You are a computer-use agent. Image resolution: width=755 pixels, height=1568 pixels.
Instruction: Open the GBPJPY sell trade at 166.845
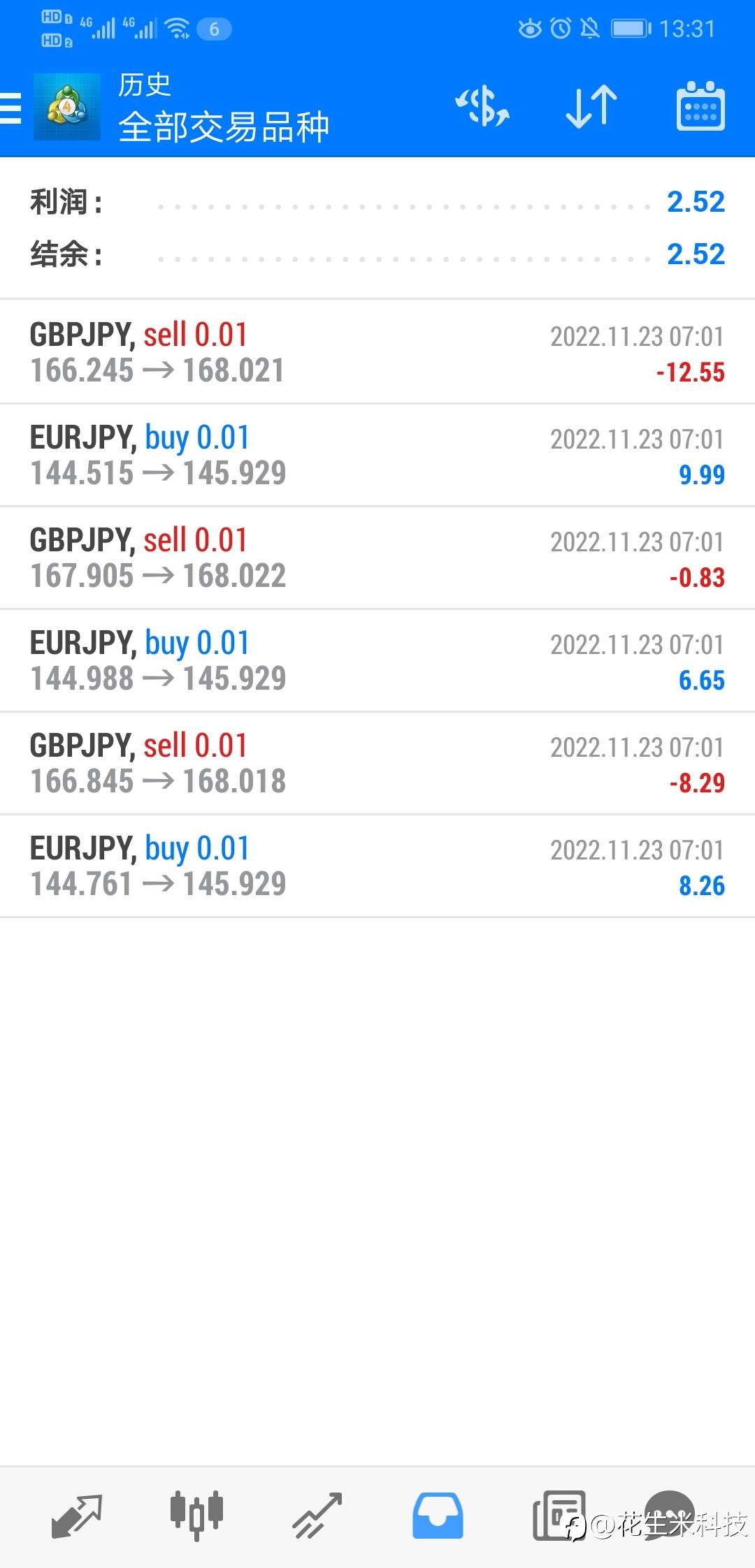pos(377,763)
